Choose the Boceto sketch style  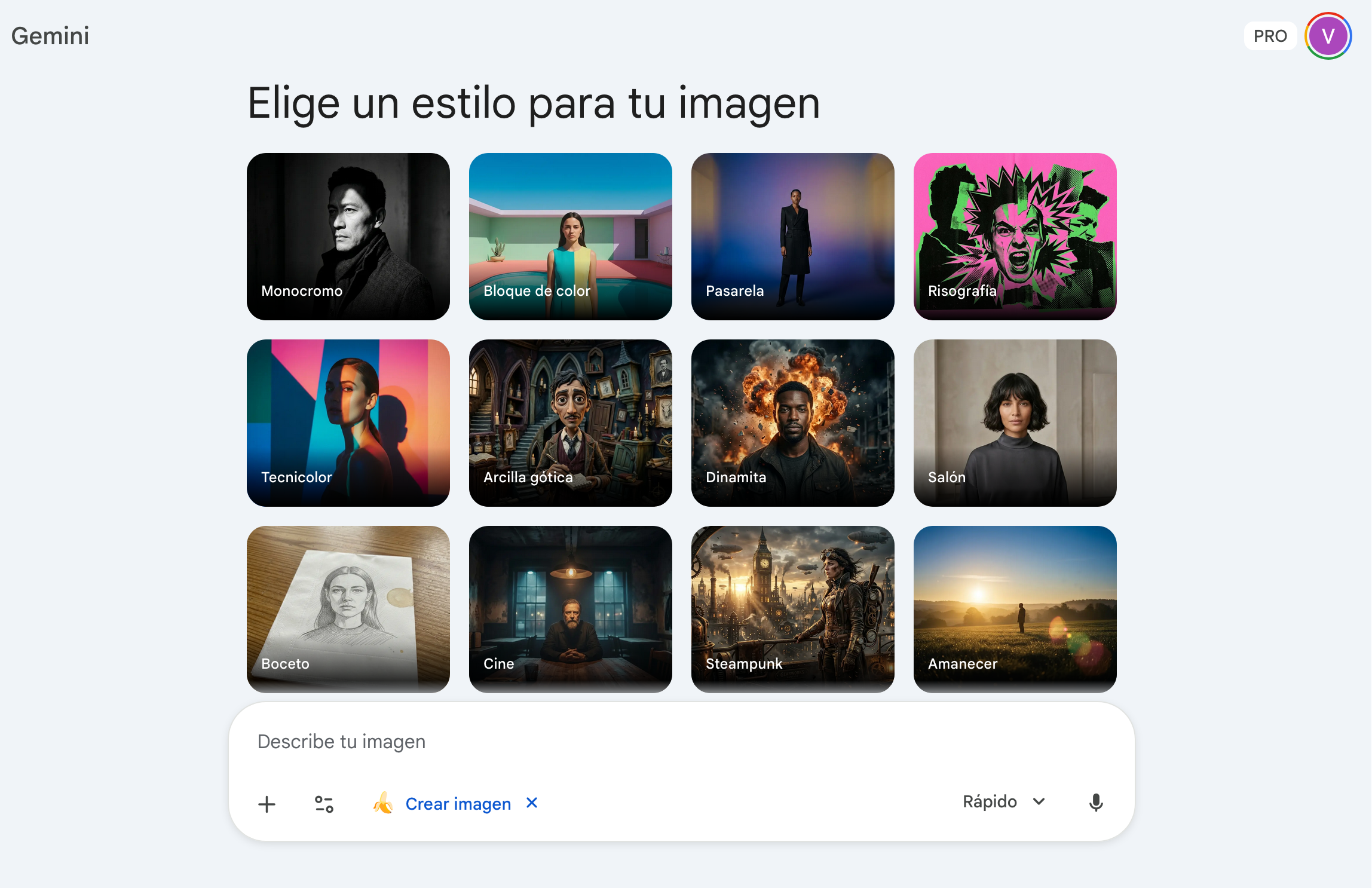(x=348, y=610)
